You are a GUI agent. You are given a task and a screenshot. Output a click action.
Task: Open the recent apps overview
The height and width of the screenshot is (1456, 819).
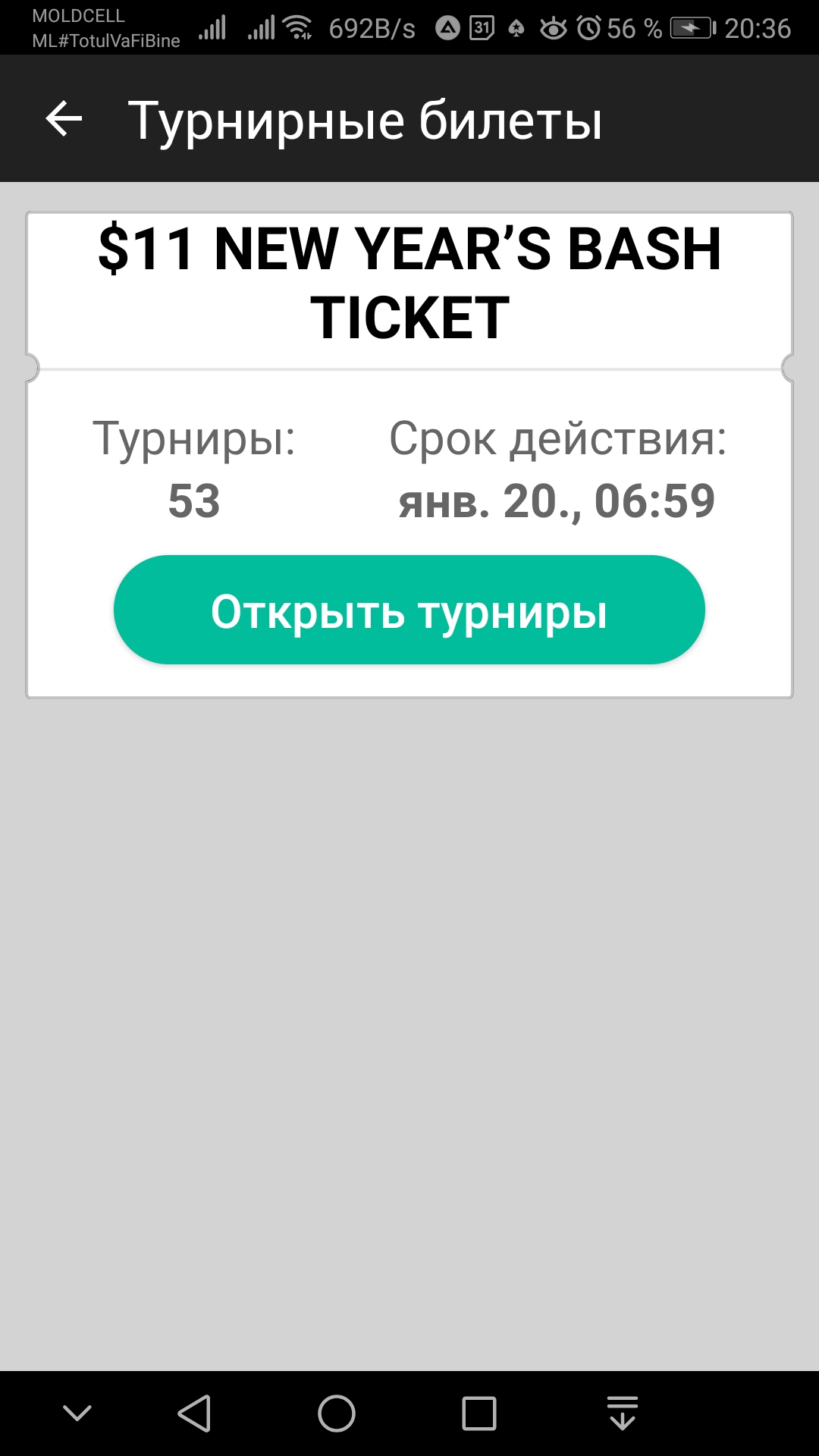pyautogui.click(x=479, y=1414)
